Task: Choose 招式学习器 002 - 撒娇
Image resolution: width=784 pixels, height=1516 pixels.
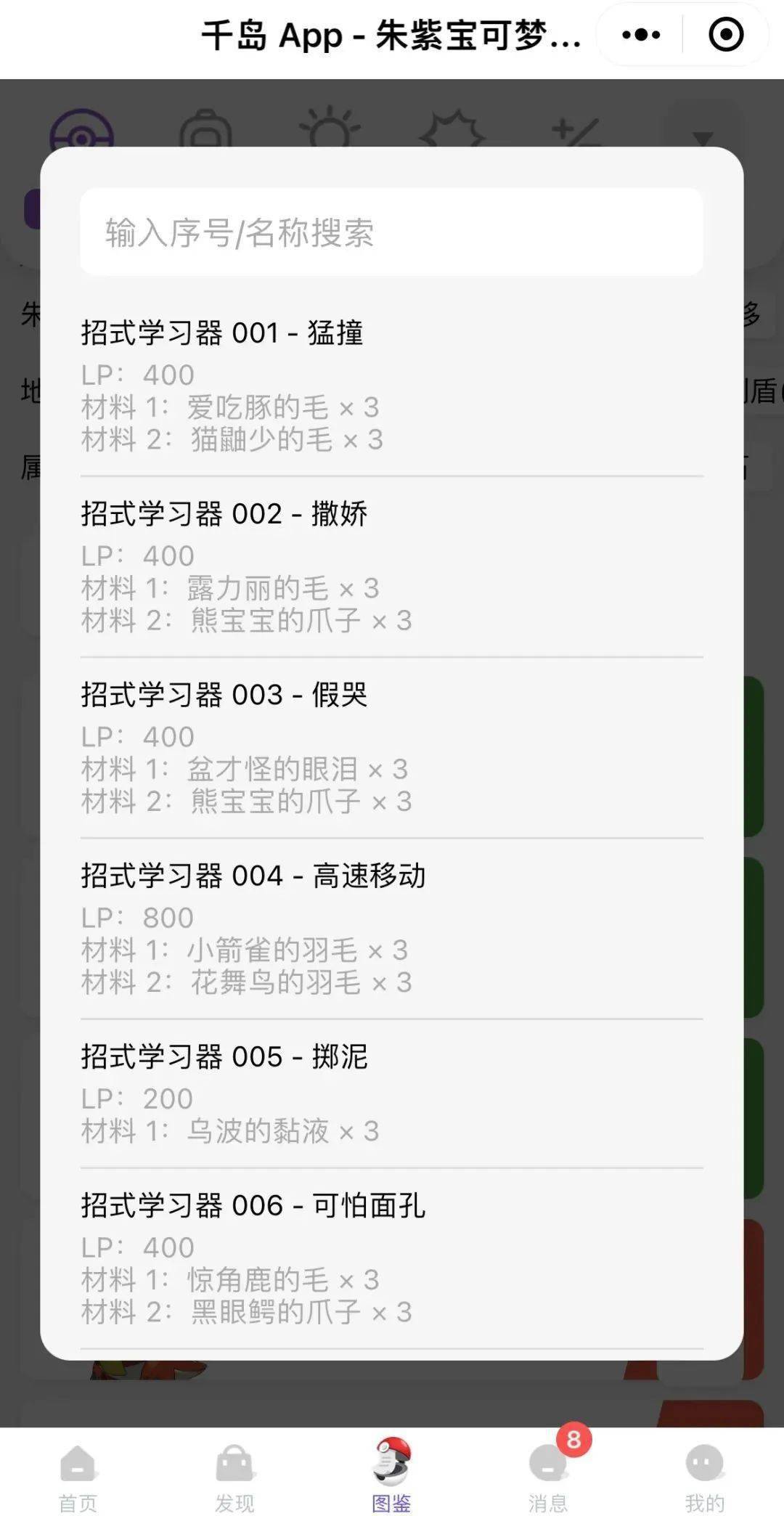Action: click(x=391, y=567)
